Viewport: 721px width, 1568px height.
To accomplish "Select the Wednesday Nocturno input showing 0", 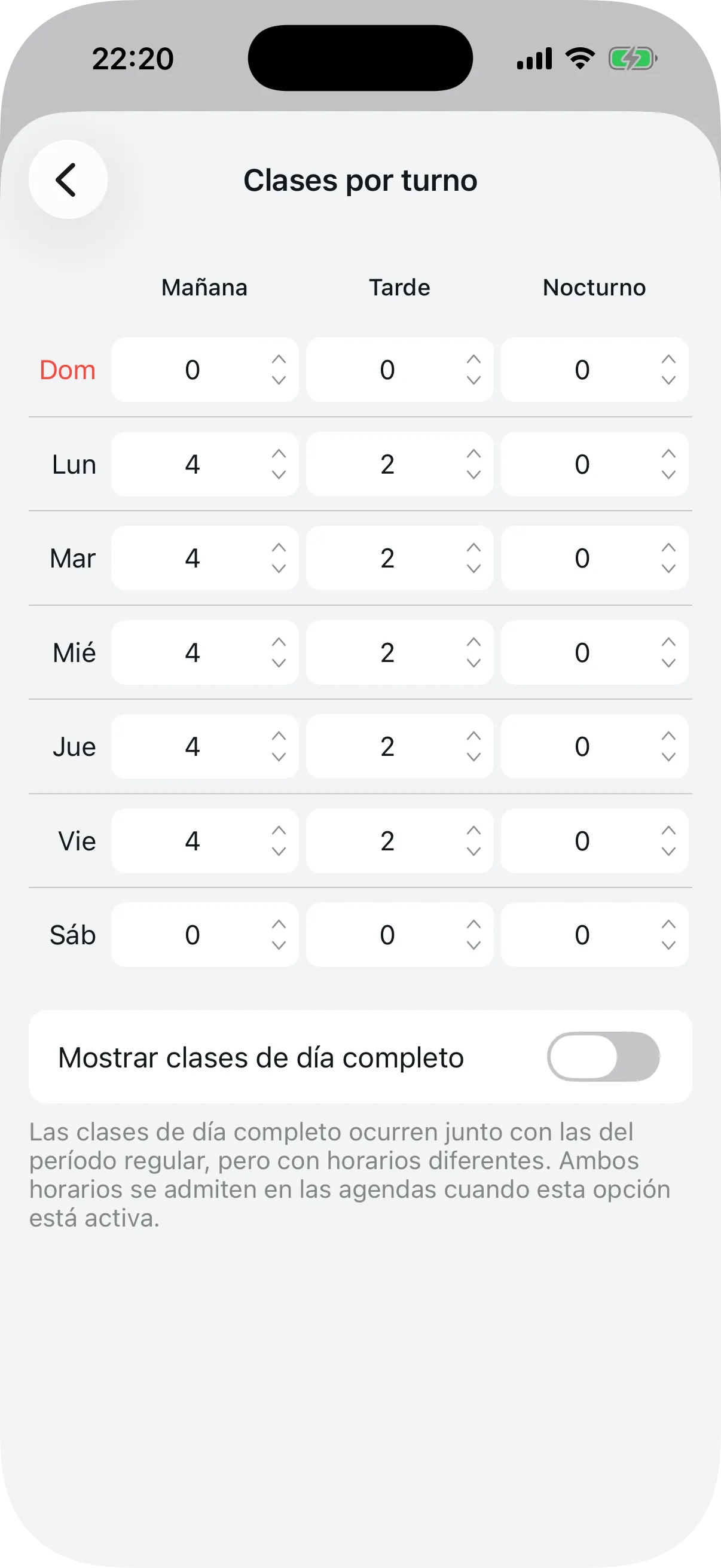I will click(x=582, y=652).
